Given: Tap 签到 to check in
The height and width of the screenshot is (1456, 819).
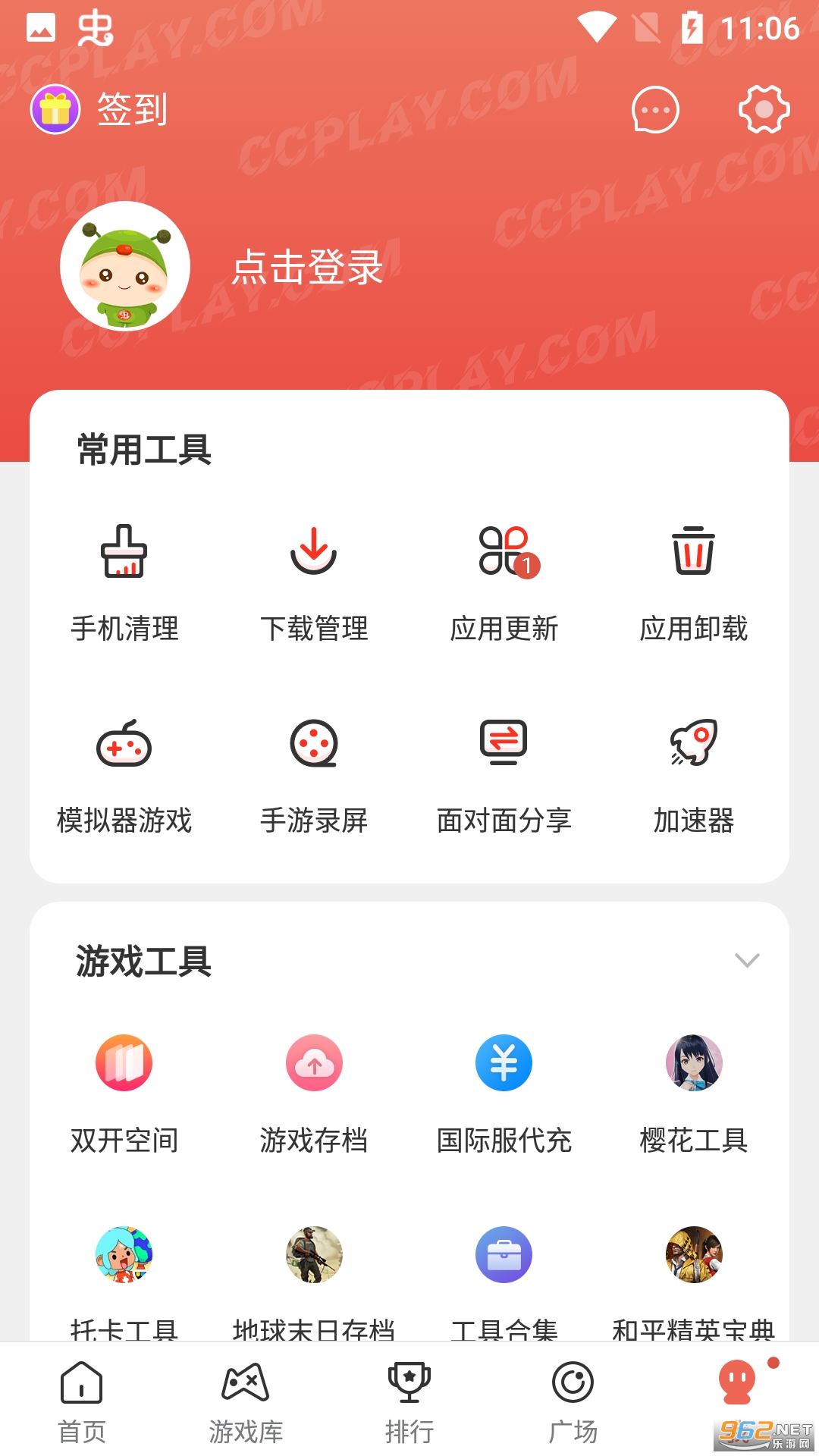Looking at the screenshot, I should coord(100,109).
